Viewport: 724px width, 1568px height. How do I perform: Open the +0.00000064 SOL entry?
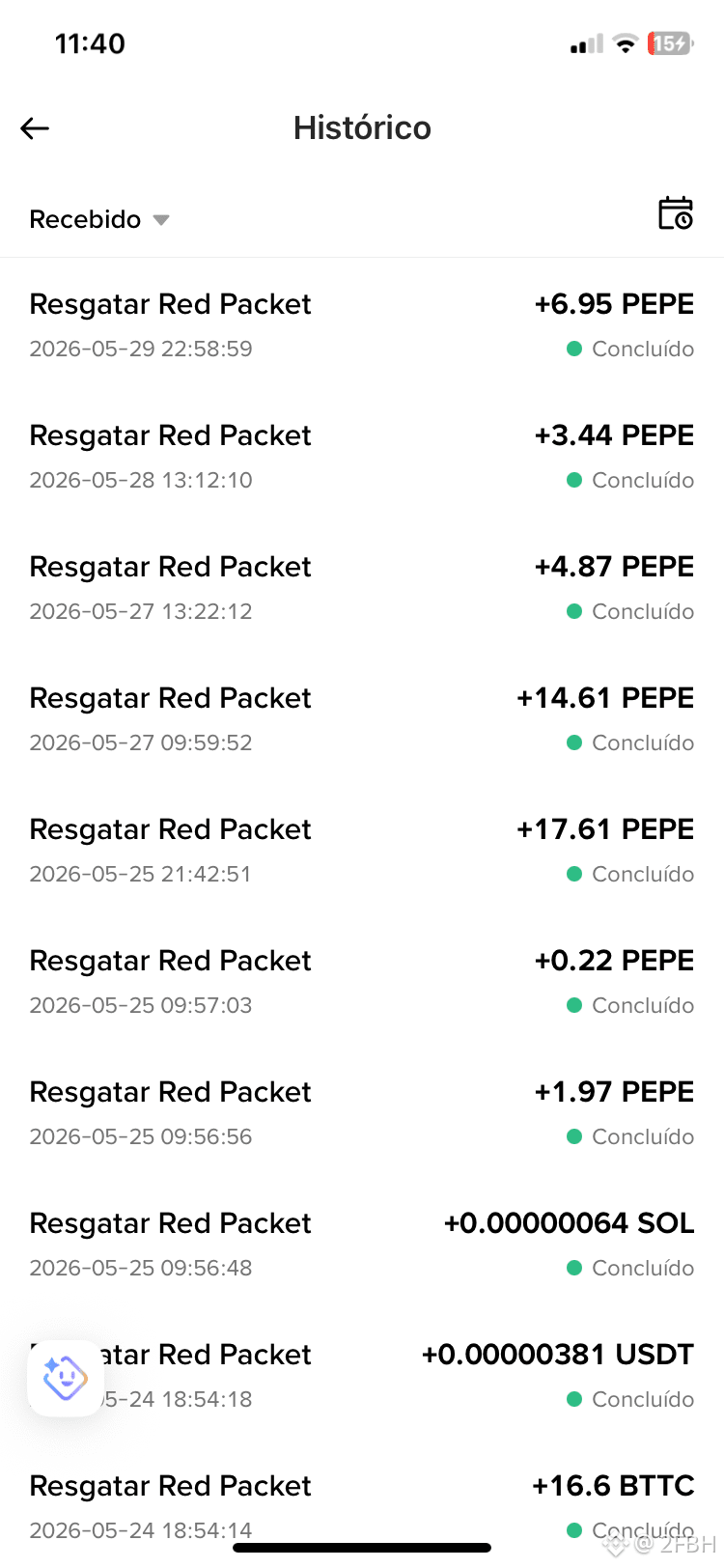[362, 1244]
